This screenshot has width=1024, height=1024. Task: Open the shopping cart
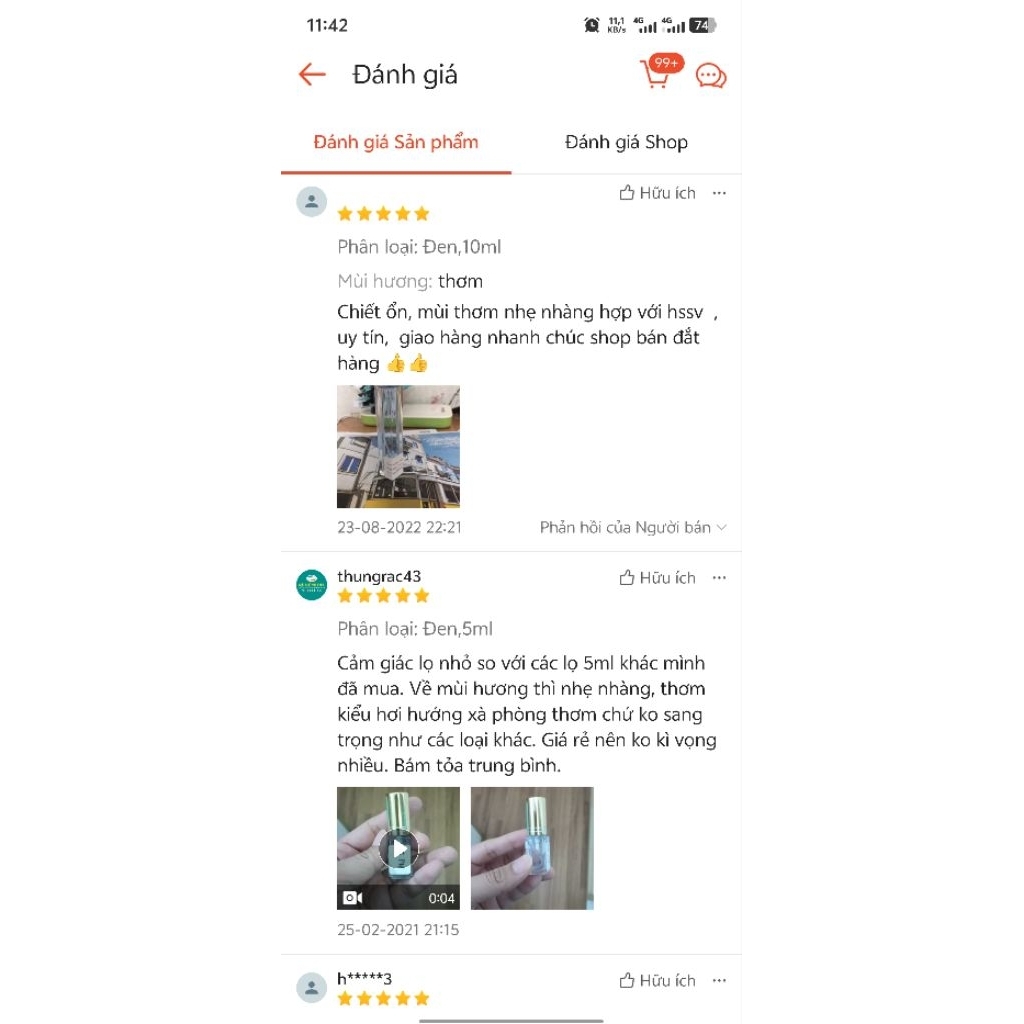click(x=656, y=75)
